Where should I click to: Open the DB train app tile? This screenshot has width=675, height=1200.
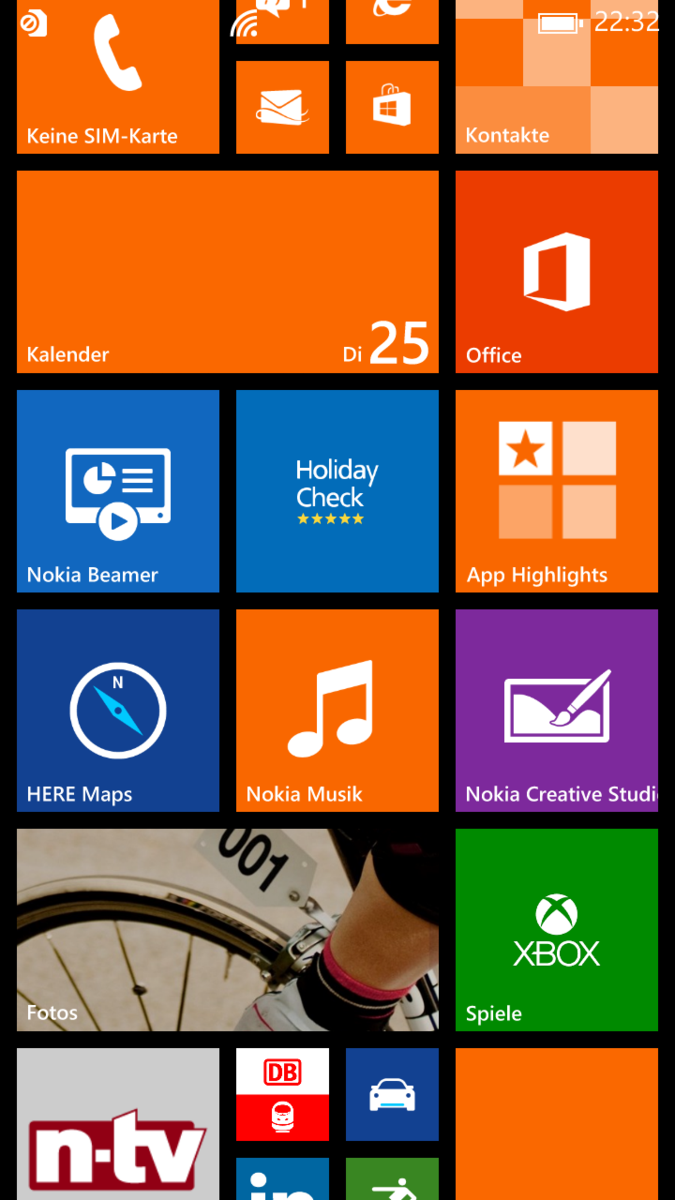pos(282,1094)
